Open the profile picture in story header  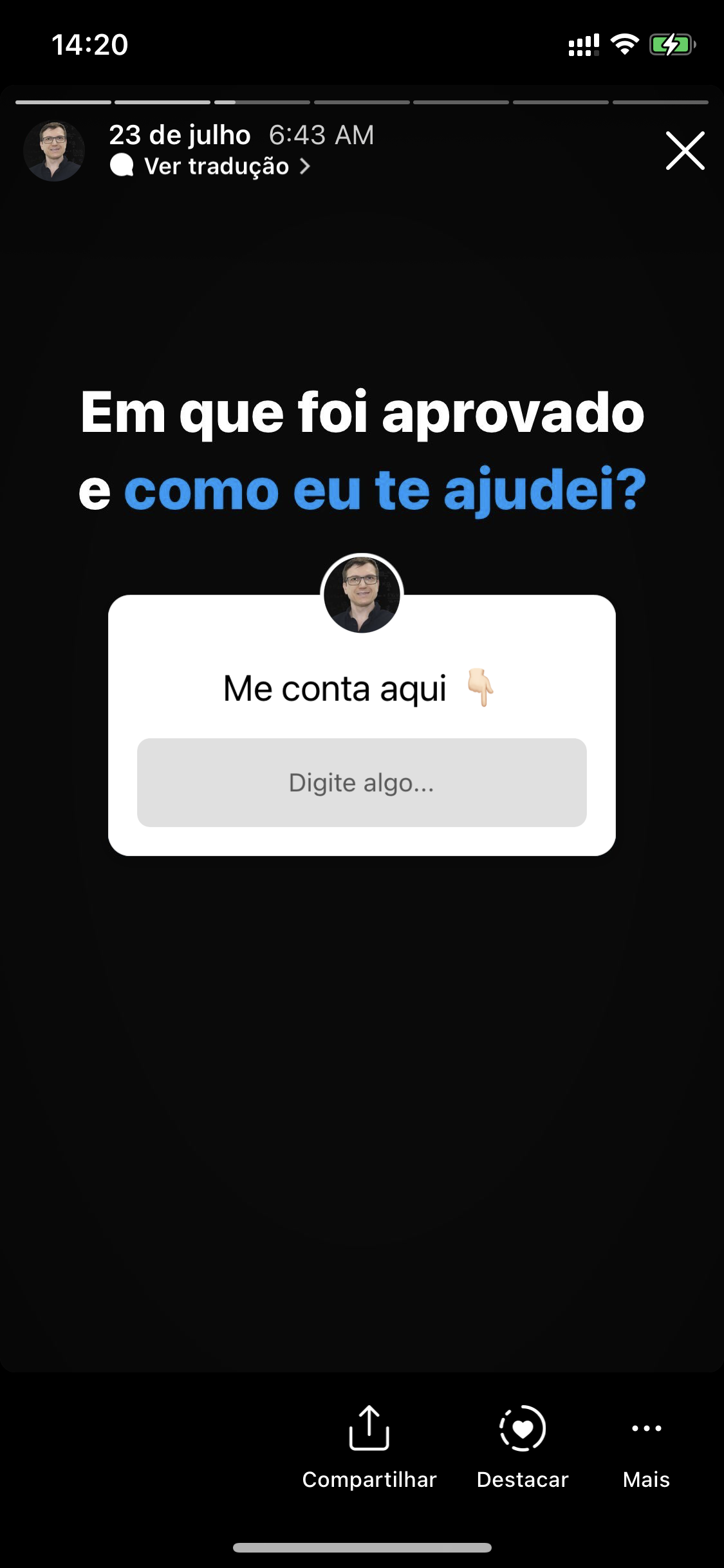(x=54, y=151)
